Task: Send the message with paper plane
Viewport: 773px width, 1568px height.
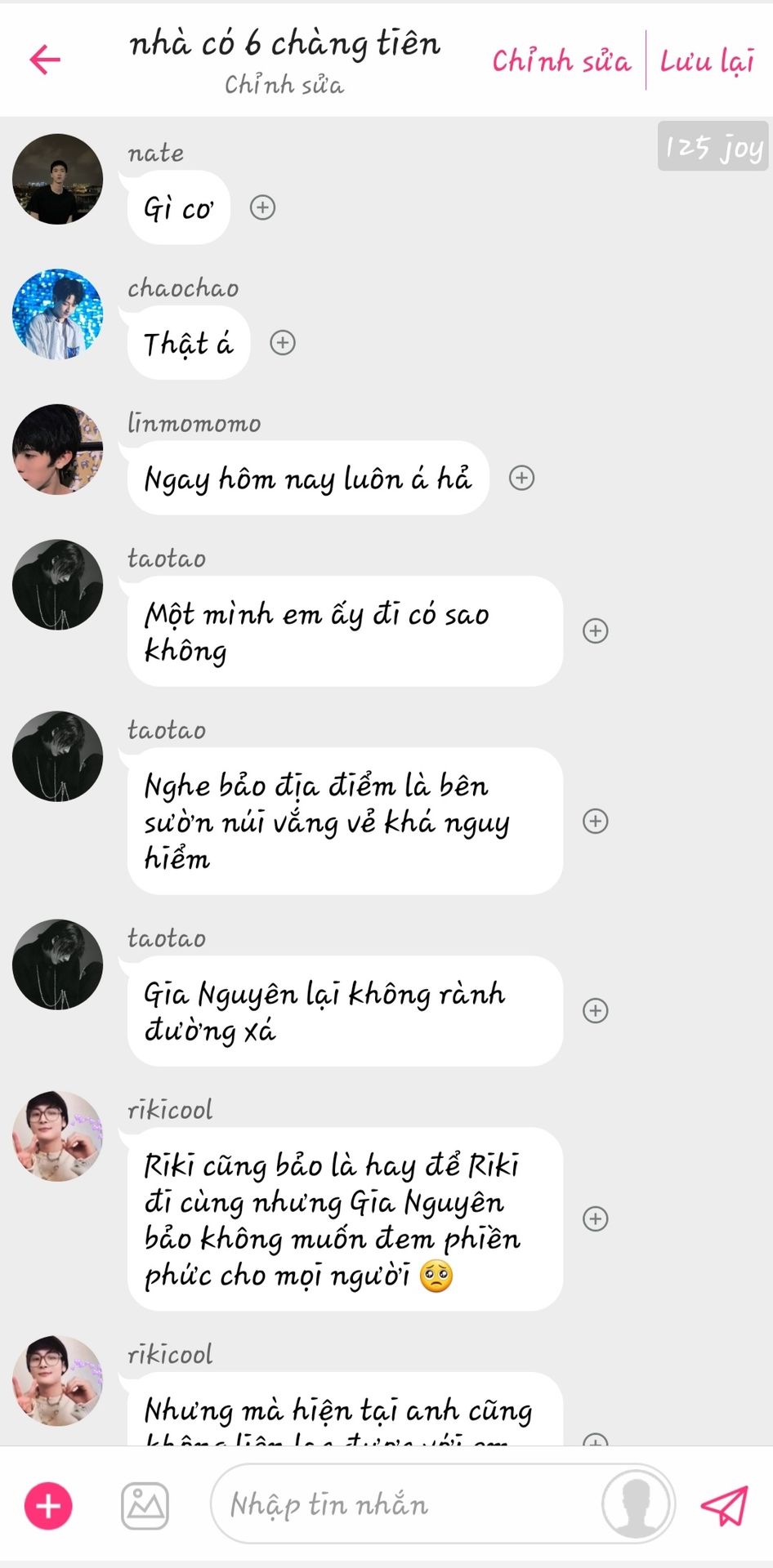Action: click(724, 1505)
